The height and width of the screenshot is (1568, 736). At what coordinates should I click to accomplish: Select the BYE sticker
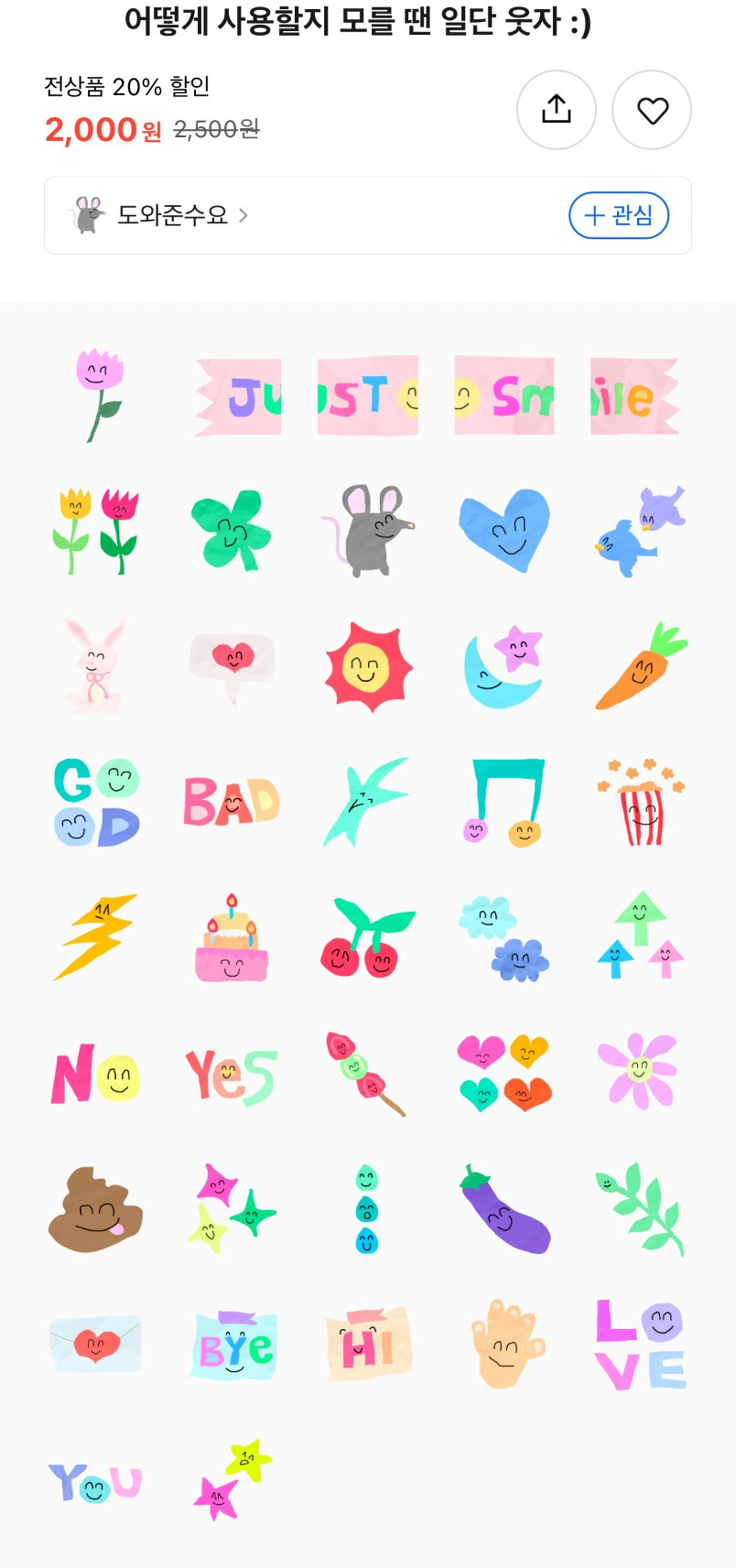coord(233,1345)
